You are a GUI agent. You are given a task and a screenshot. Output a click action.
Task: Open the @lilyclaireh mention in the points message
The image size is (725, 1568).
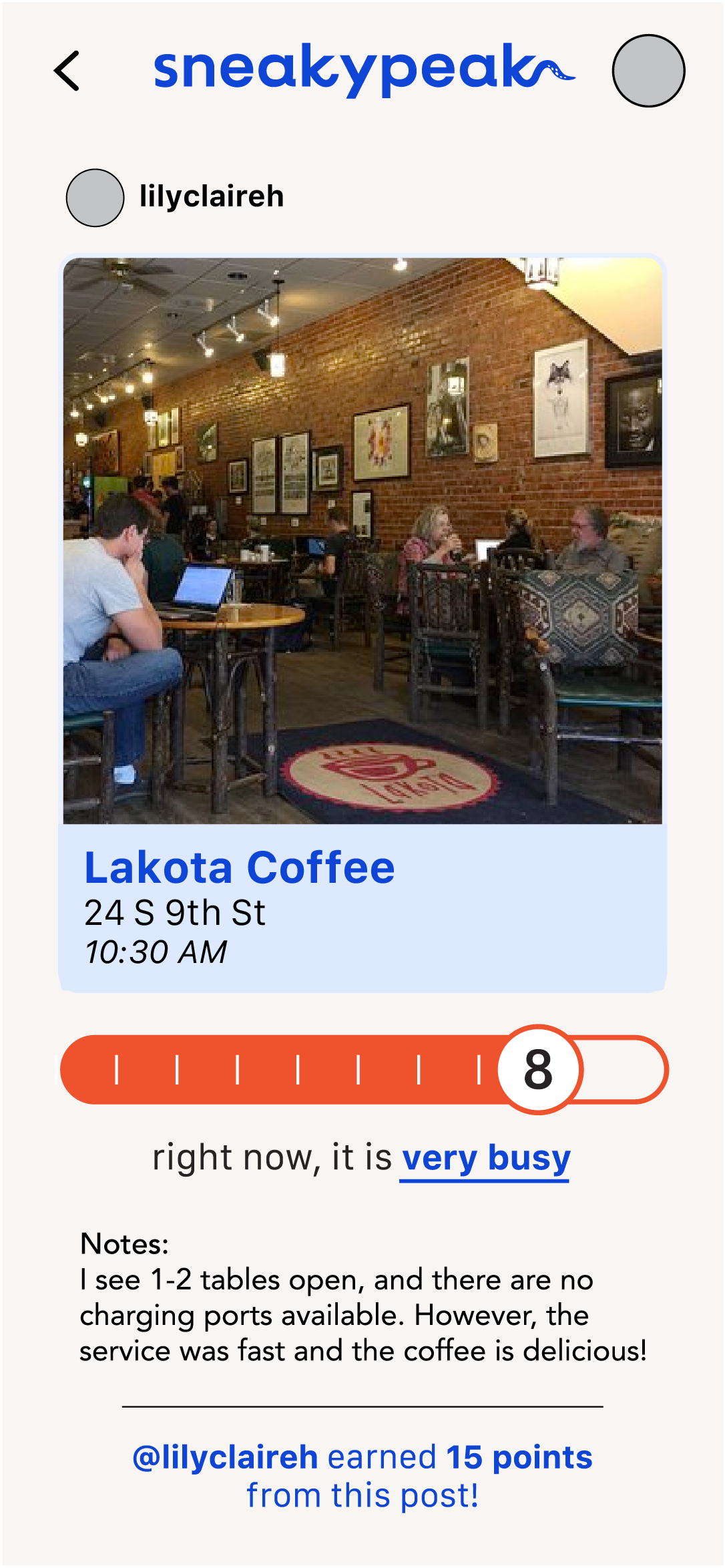tap(225, 1456)
